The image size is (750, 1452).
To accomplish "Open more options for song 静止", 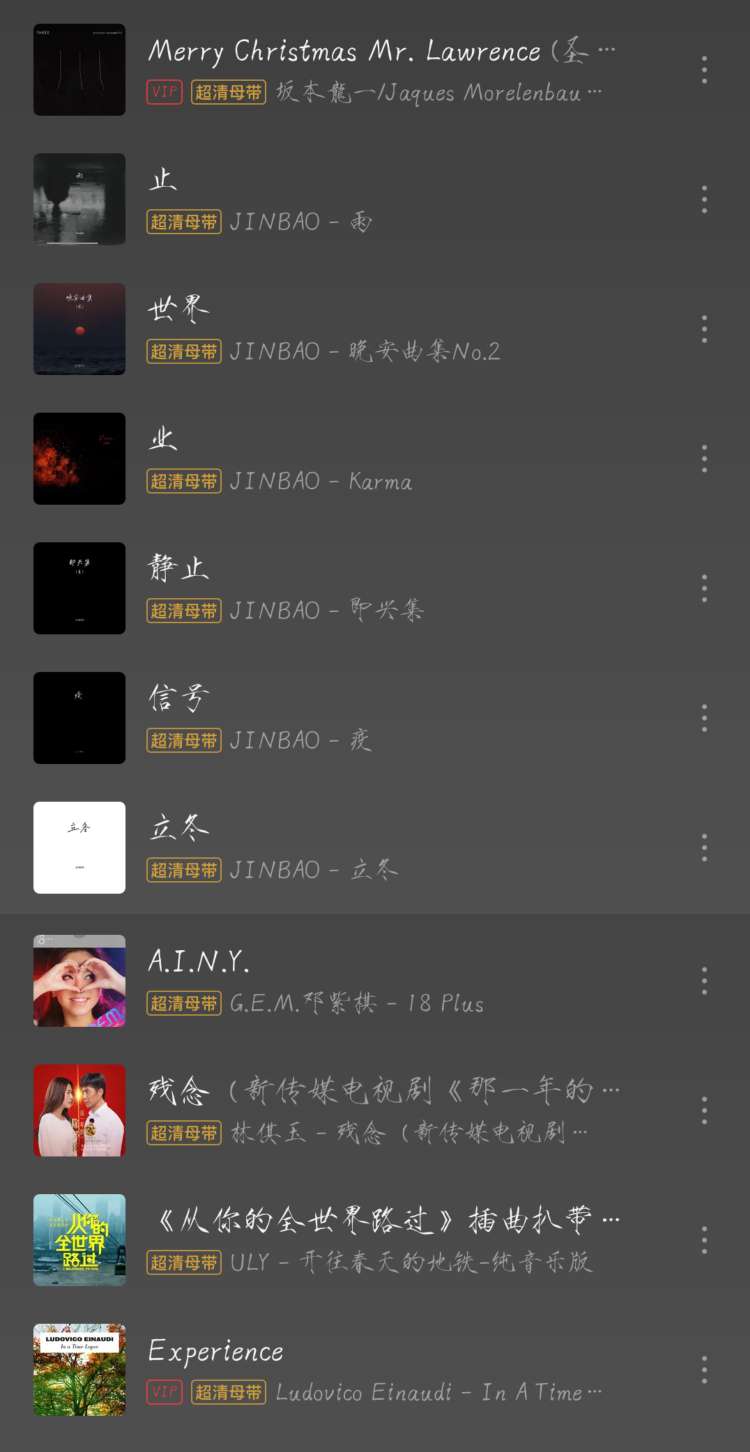I will [704, 588].
